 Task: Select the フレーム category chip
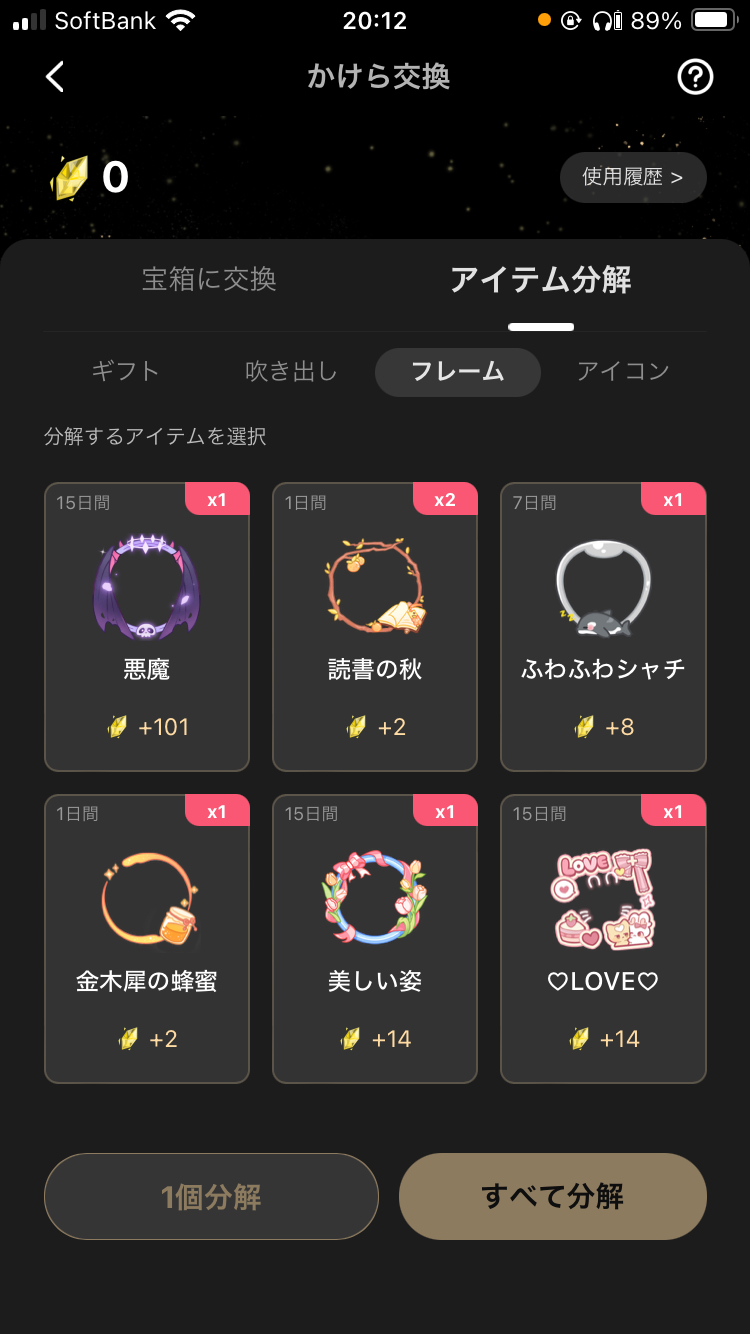(x=457, y=372)
